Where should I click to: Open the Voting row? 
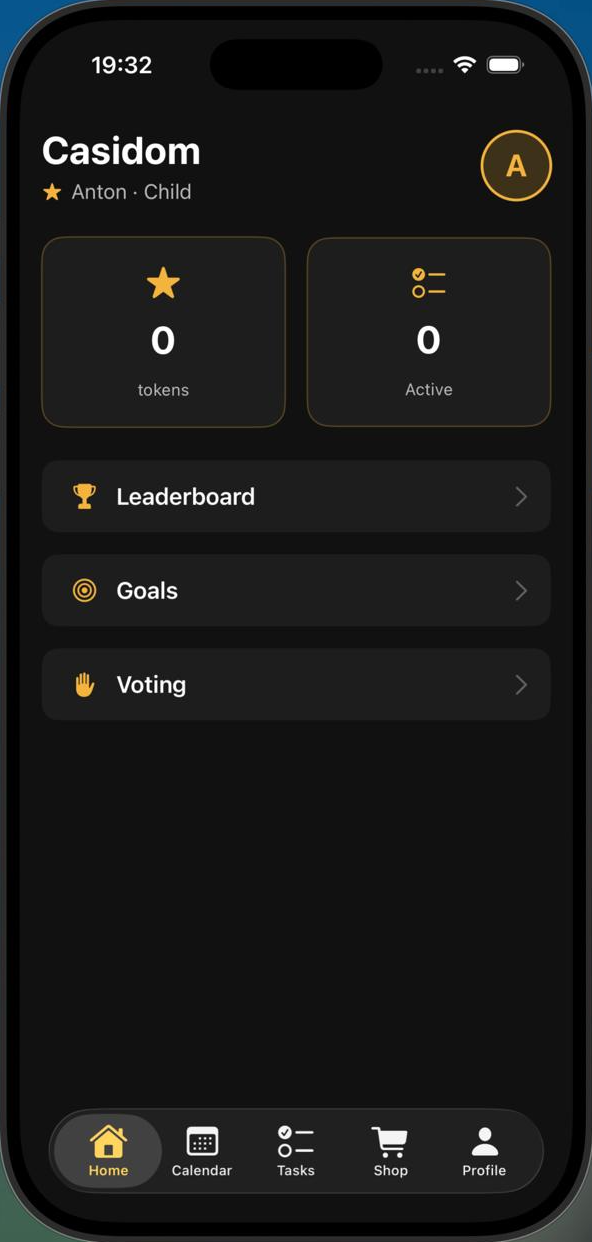(x=296, y=684)
